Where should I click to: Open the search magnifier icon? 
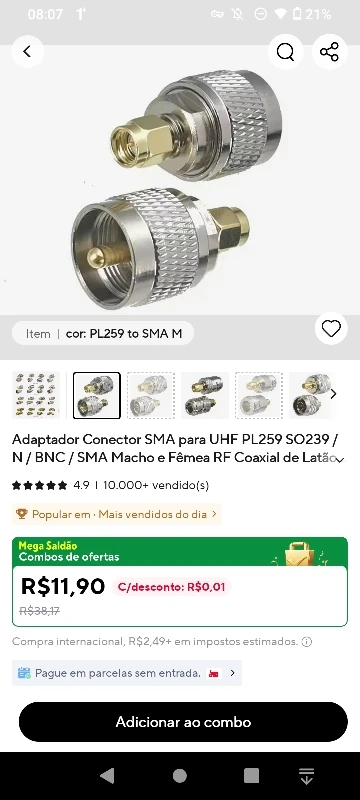point(286,52)
